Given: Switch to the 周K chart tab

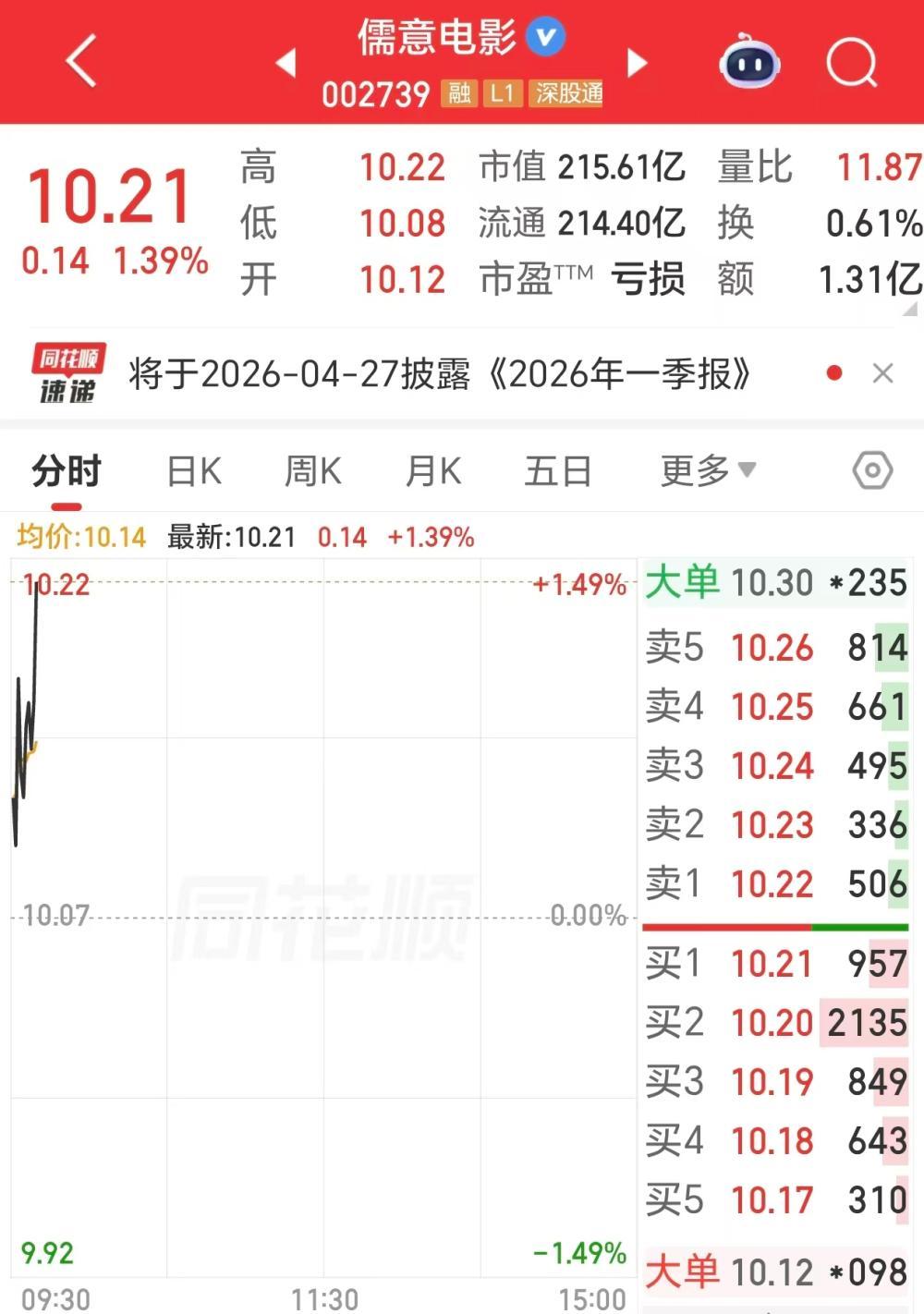Looking at the screenshot, I should (312, 472).
